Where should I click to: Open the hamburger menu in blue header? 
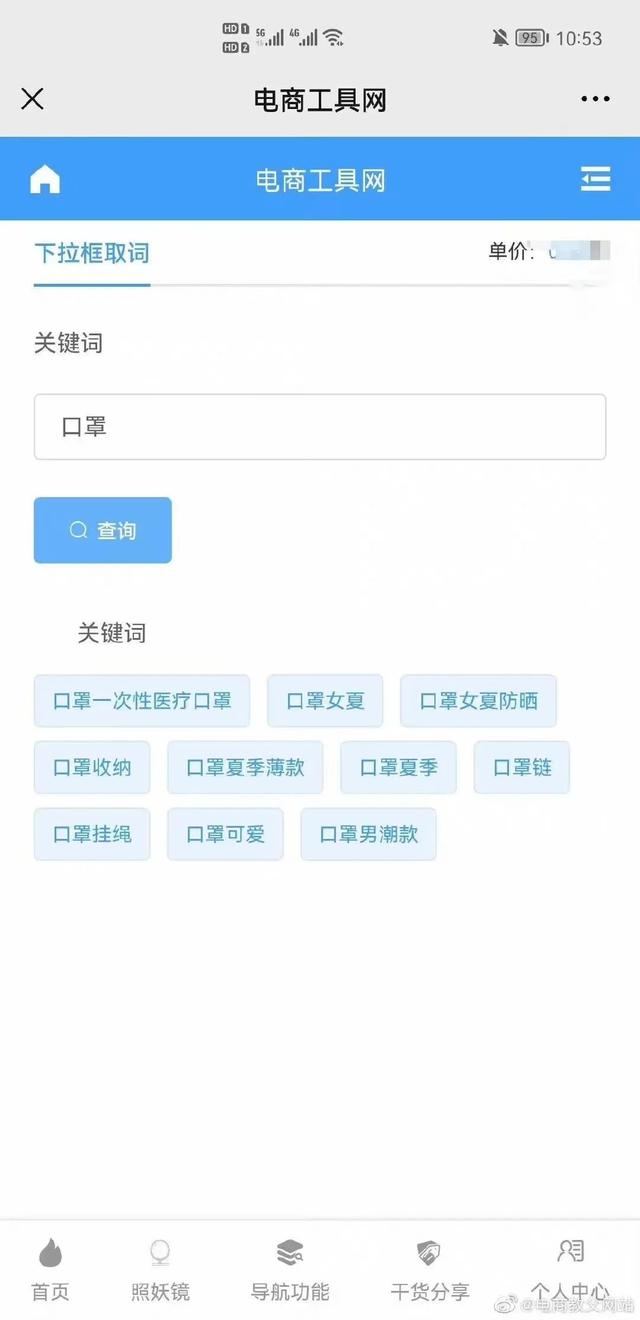pyautogui.click(x=595, y=179)
